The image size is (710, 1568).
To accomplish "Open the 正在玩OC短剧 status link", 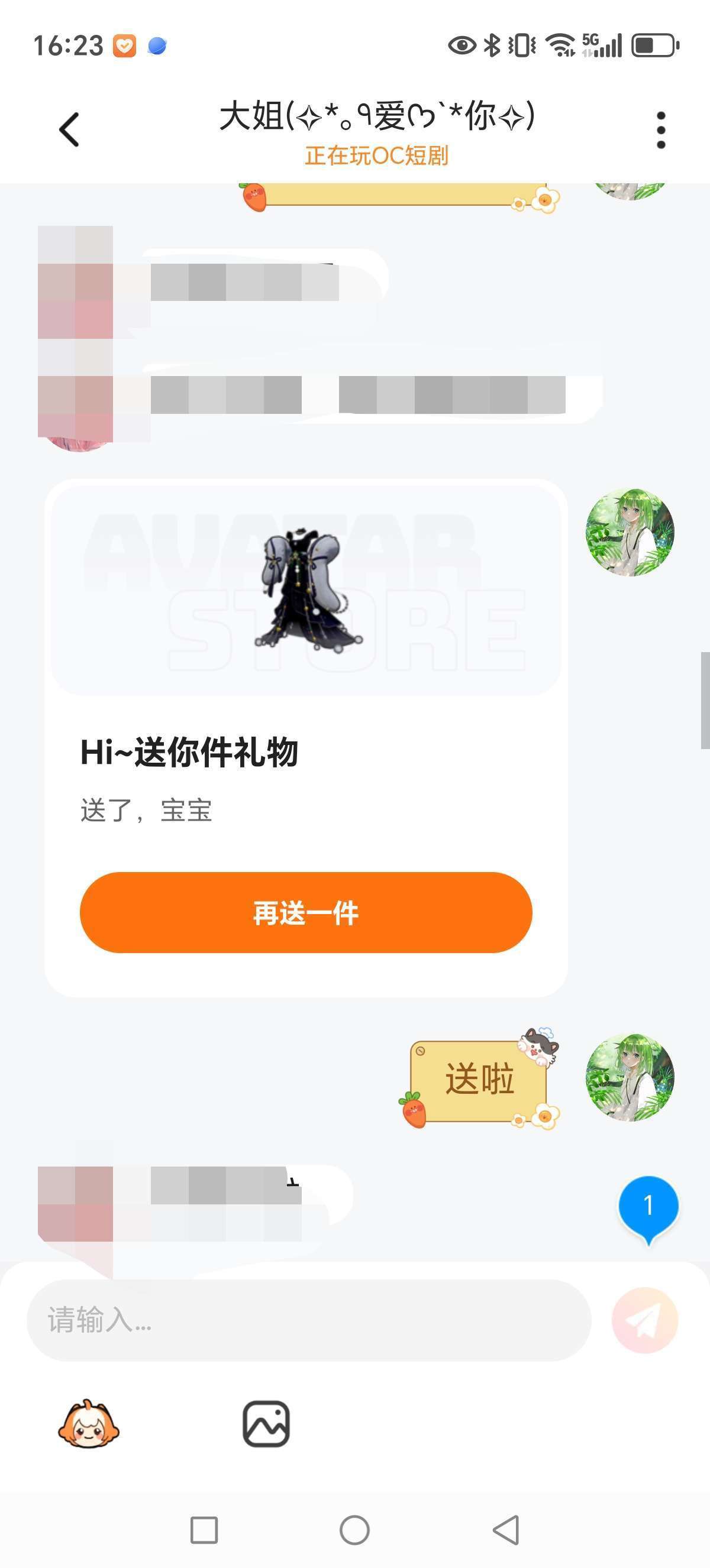I will click(x=376, y=156).
